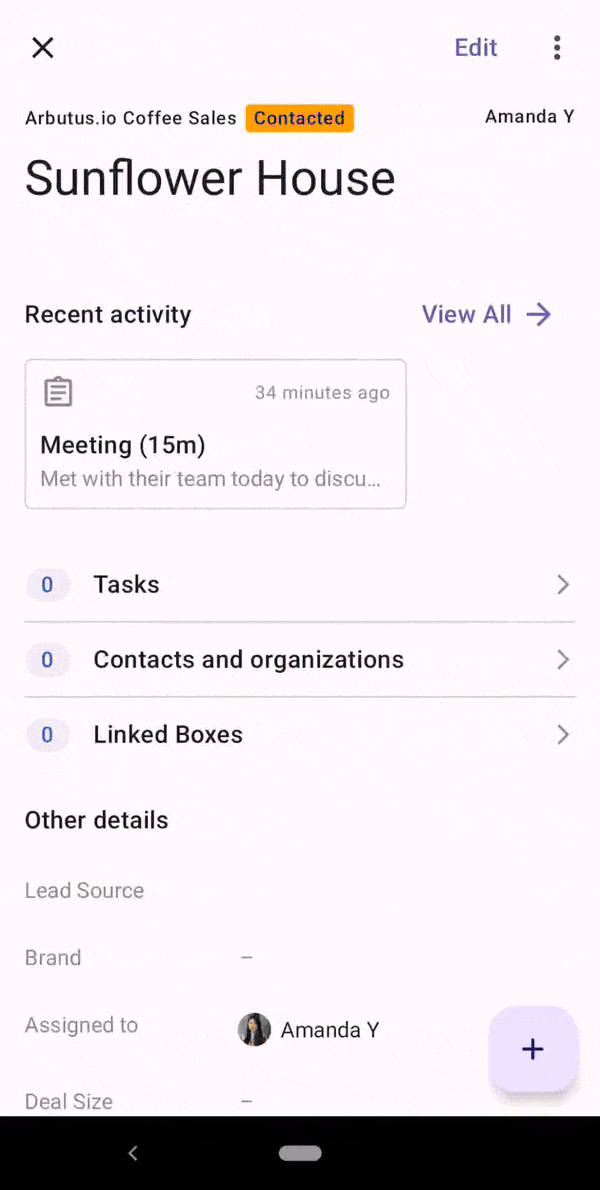
Task: Open the Linked Boxes row
Action: [x=300, y=735]
